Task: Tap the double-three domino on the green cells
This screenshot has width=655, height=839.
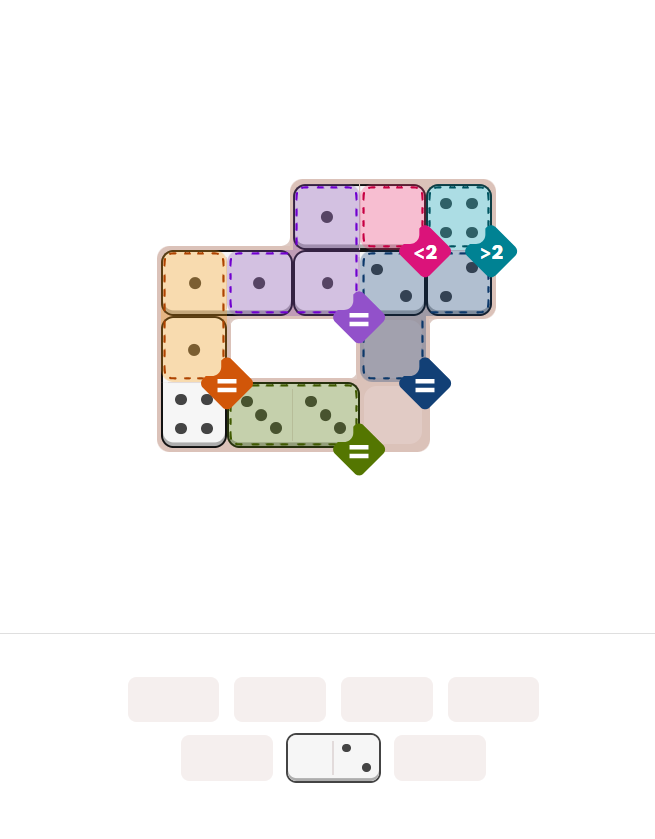Action: click(293, 414)
